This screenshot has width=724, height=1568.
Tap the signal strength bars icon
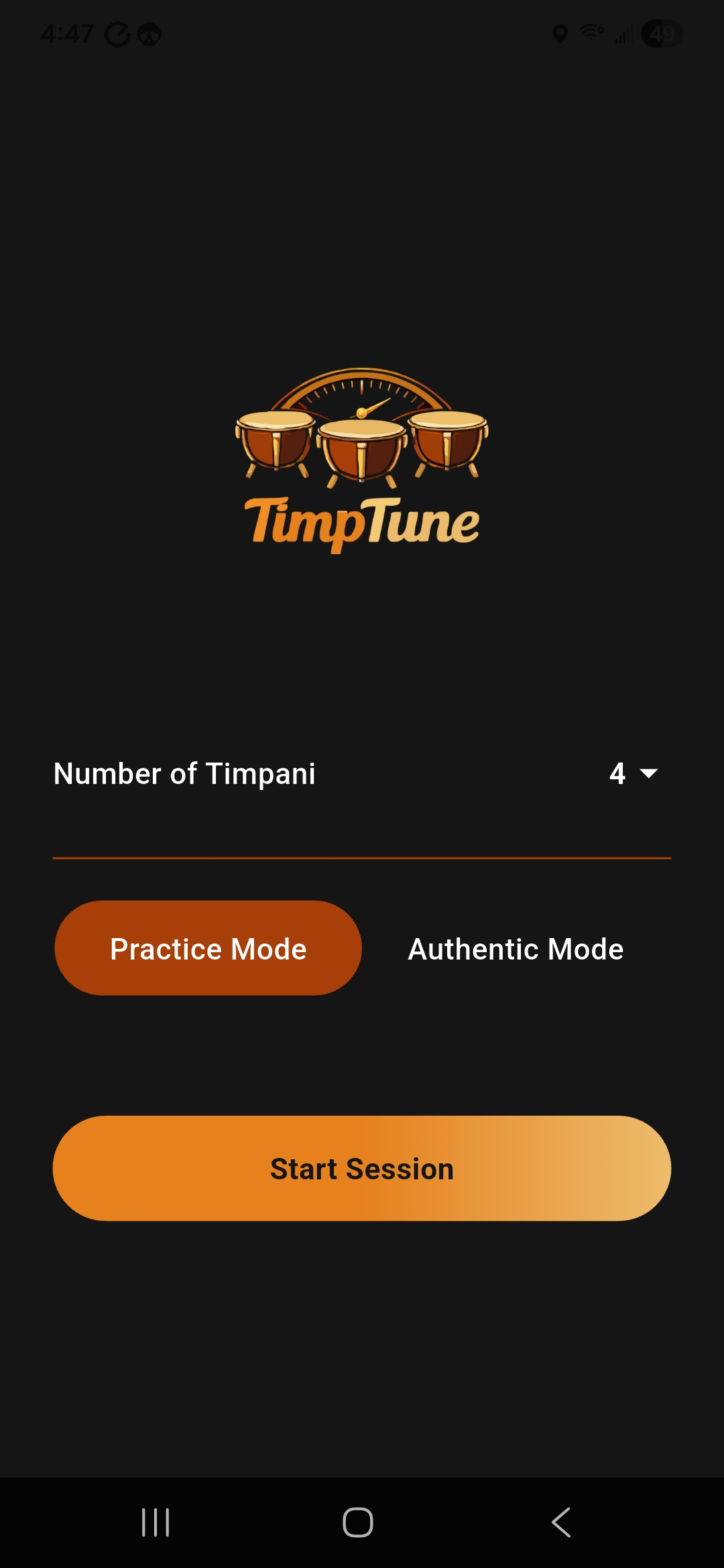[623, 35]
